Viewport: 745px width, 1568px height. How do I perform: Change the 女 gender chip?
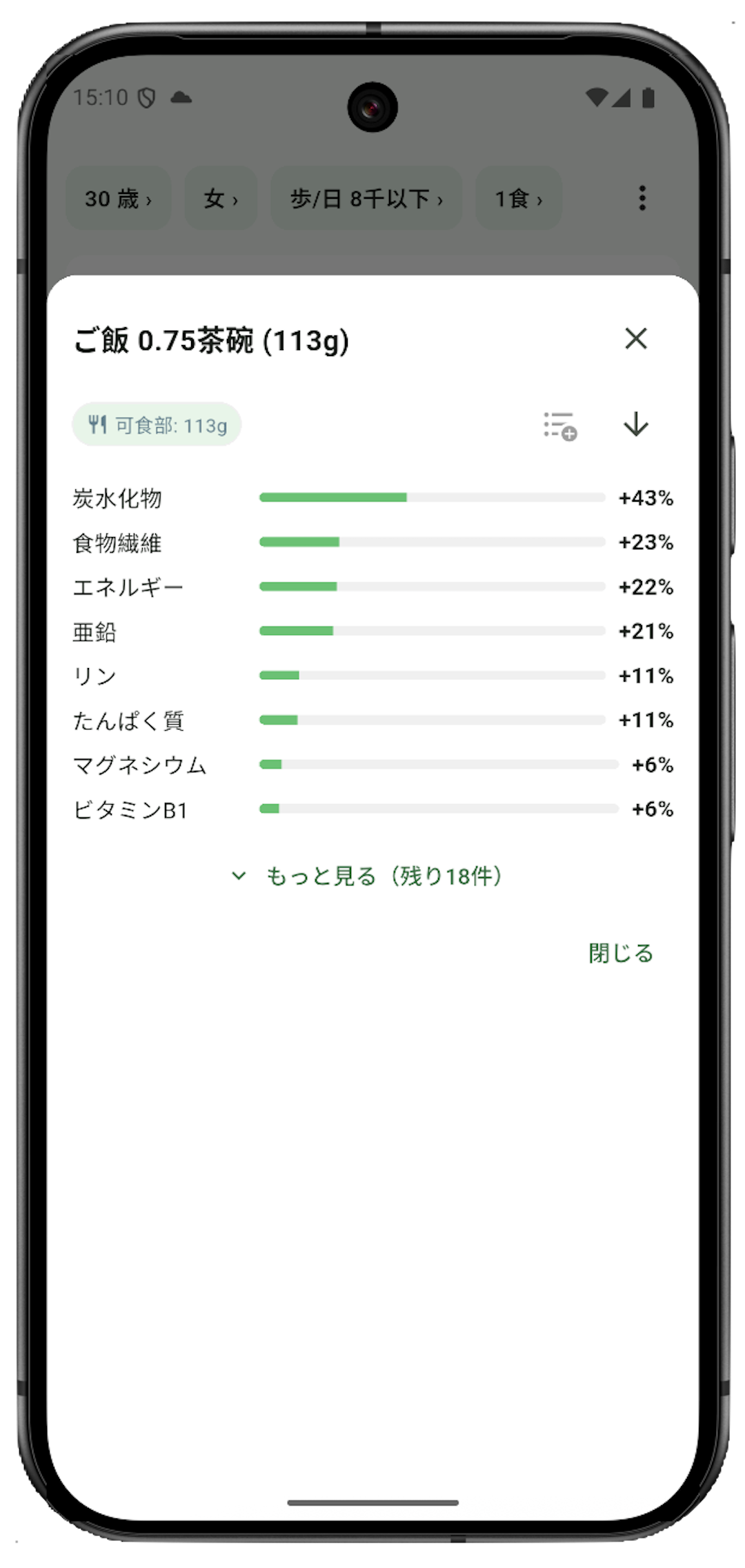point(221,199)
